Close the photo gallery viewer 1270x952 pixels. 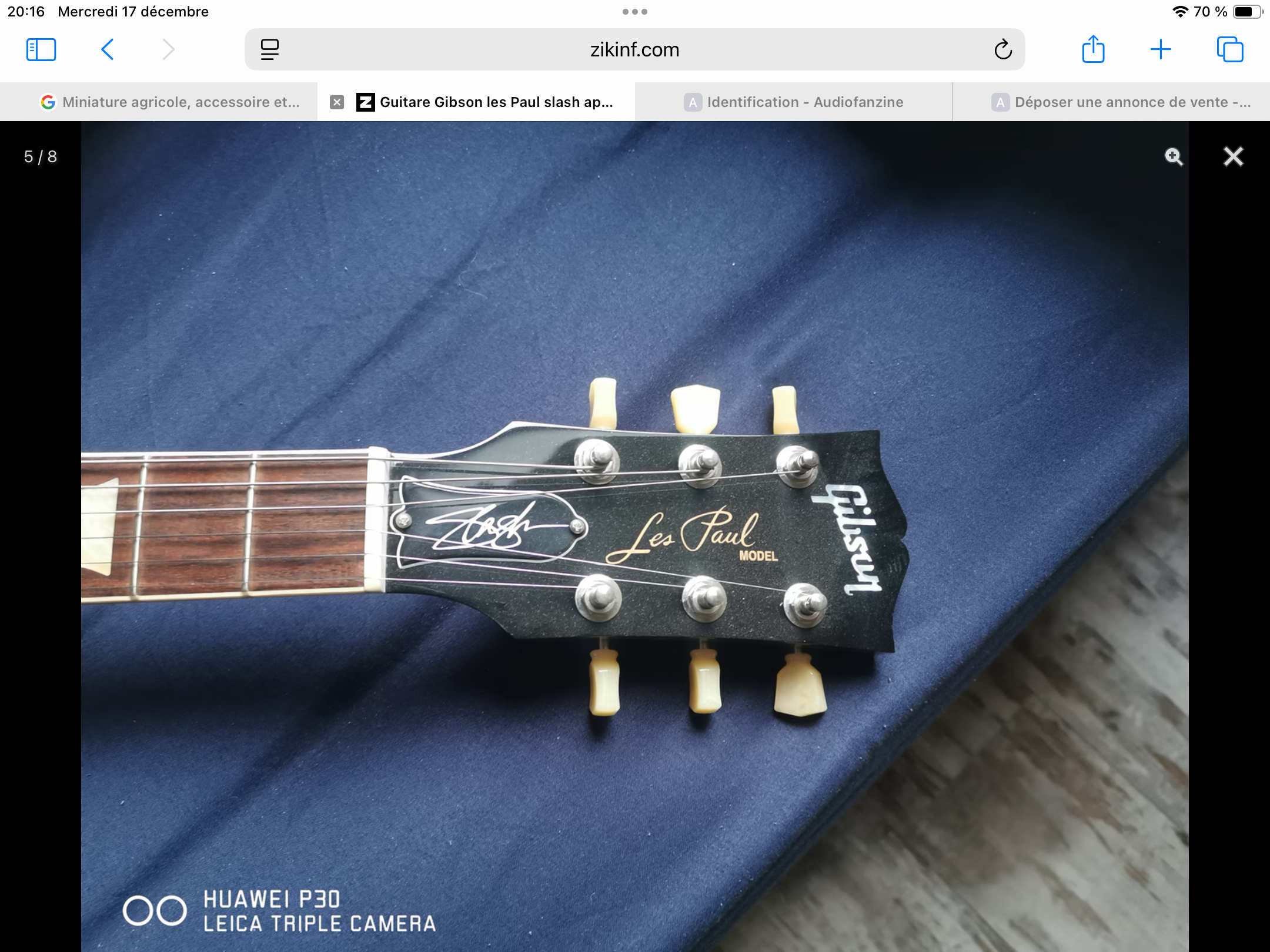(x=1233, y=157)
